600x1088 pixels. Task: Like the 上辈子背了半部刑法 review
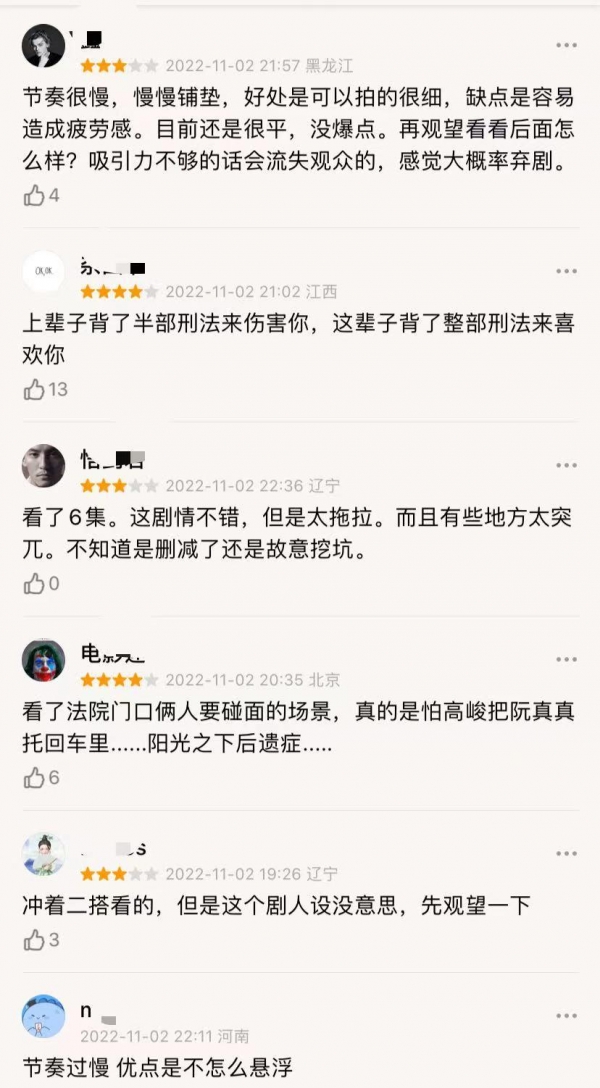click(x=35, y=389)
